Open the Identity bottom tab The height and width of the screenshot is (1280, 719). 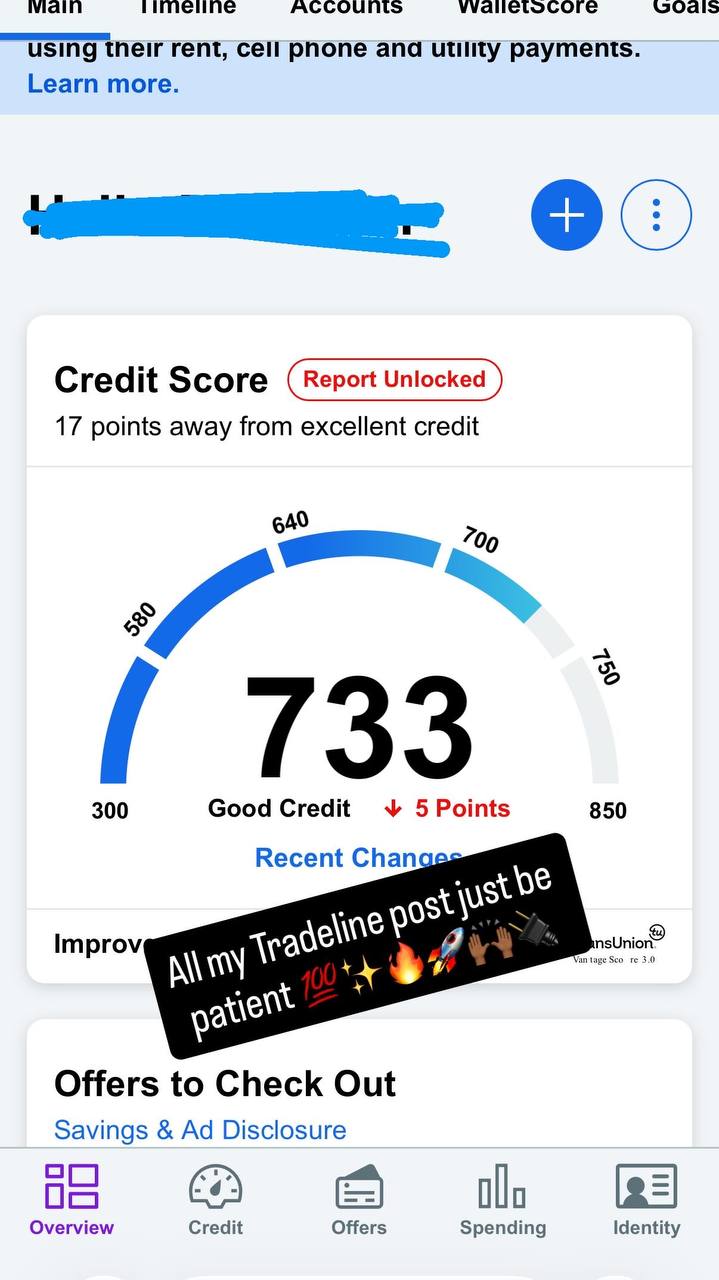tap(646, 1200)
